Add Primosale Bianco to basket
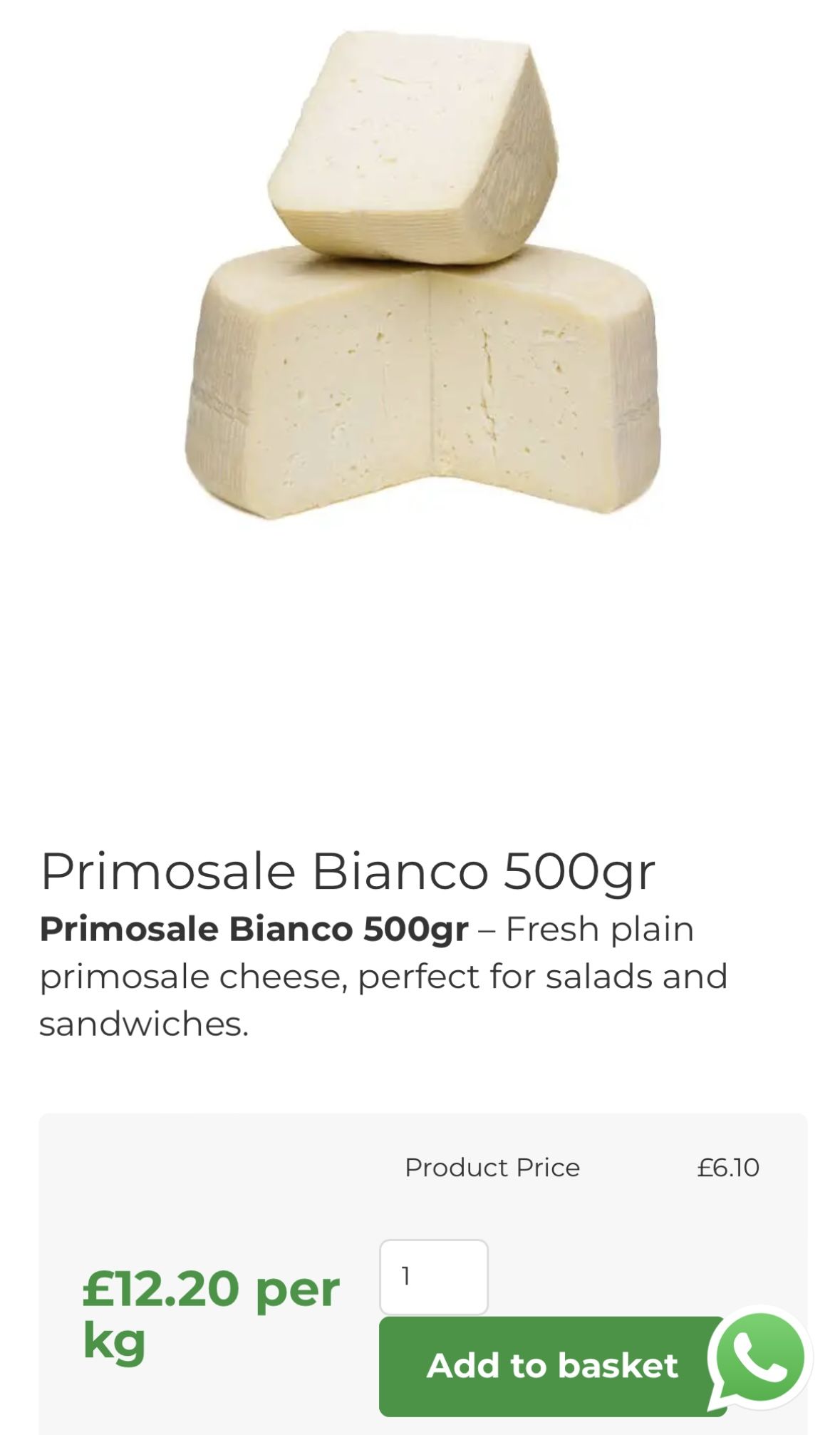 541,1366
